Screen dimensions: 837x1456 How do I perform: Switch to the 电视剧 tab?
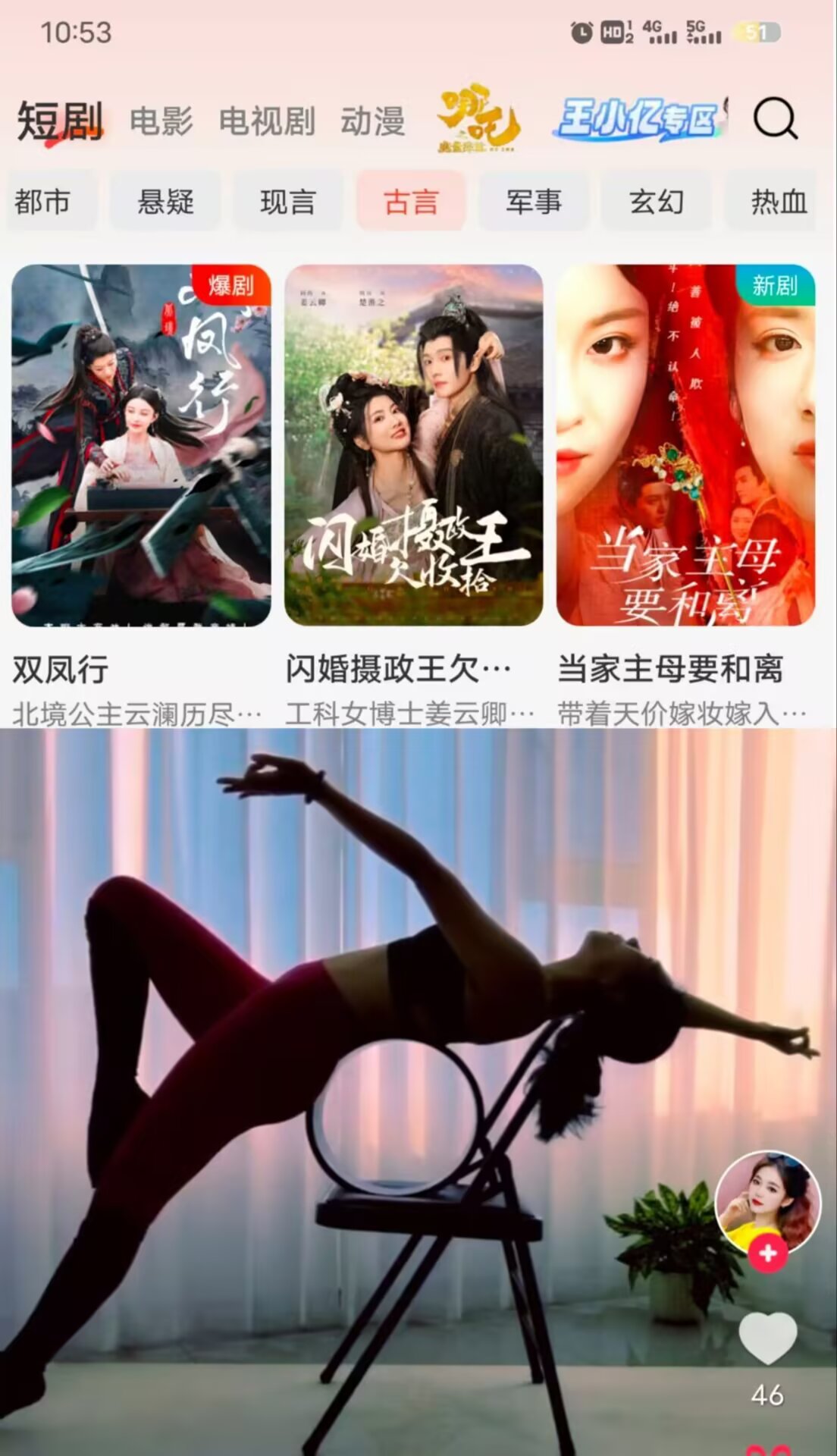click(267, 121)
